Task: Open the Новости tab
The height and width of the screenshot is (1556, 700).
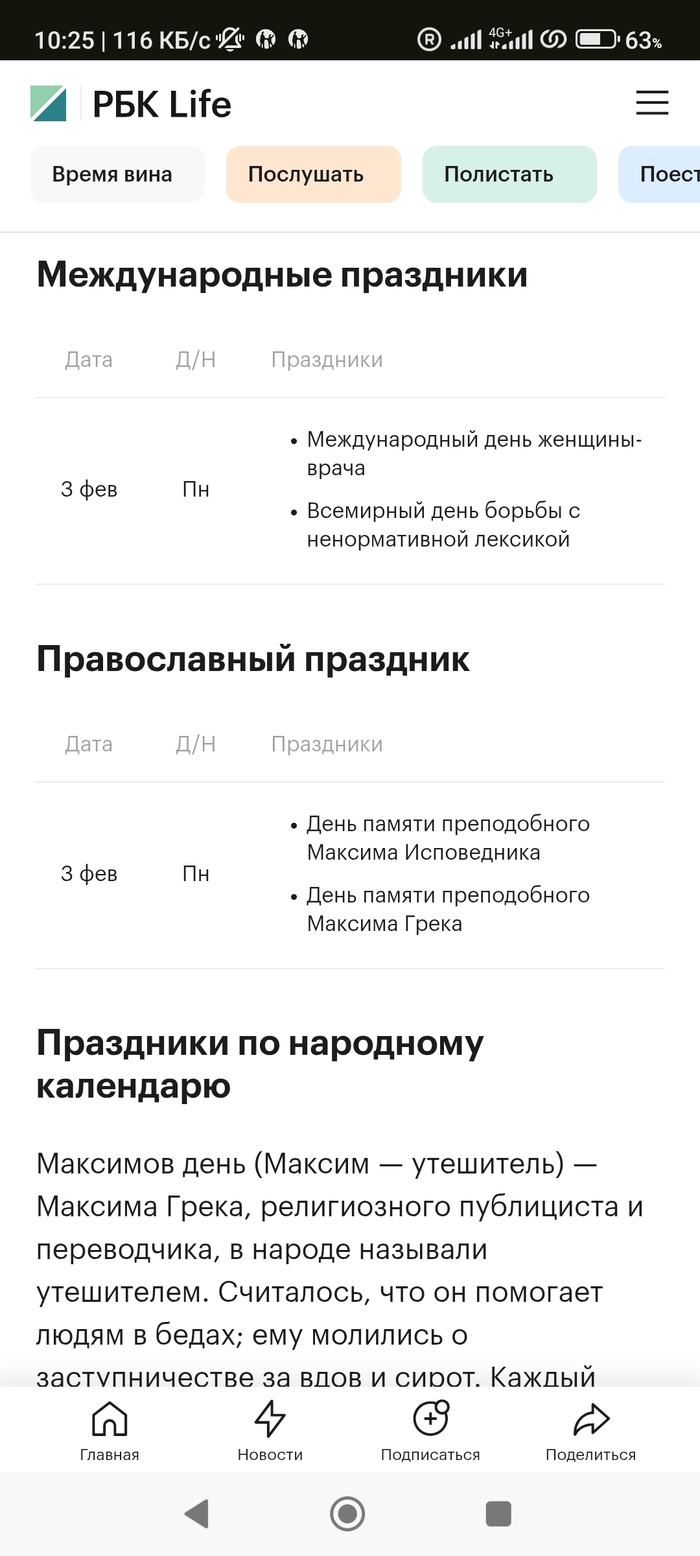Action: point(270,1430)
